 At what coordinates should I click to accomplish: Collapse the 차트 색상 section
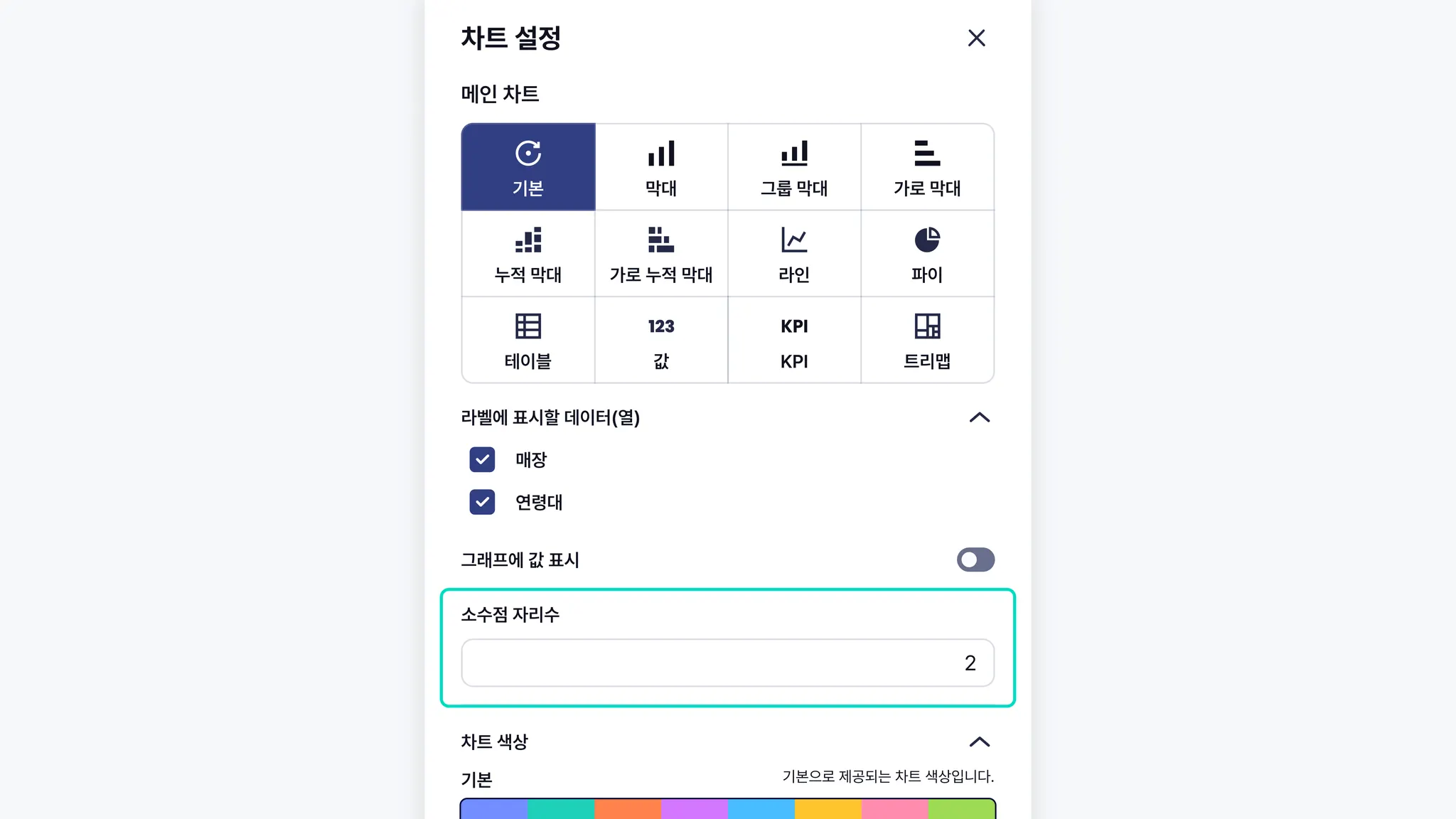click(x=979, y=742)
